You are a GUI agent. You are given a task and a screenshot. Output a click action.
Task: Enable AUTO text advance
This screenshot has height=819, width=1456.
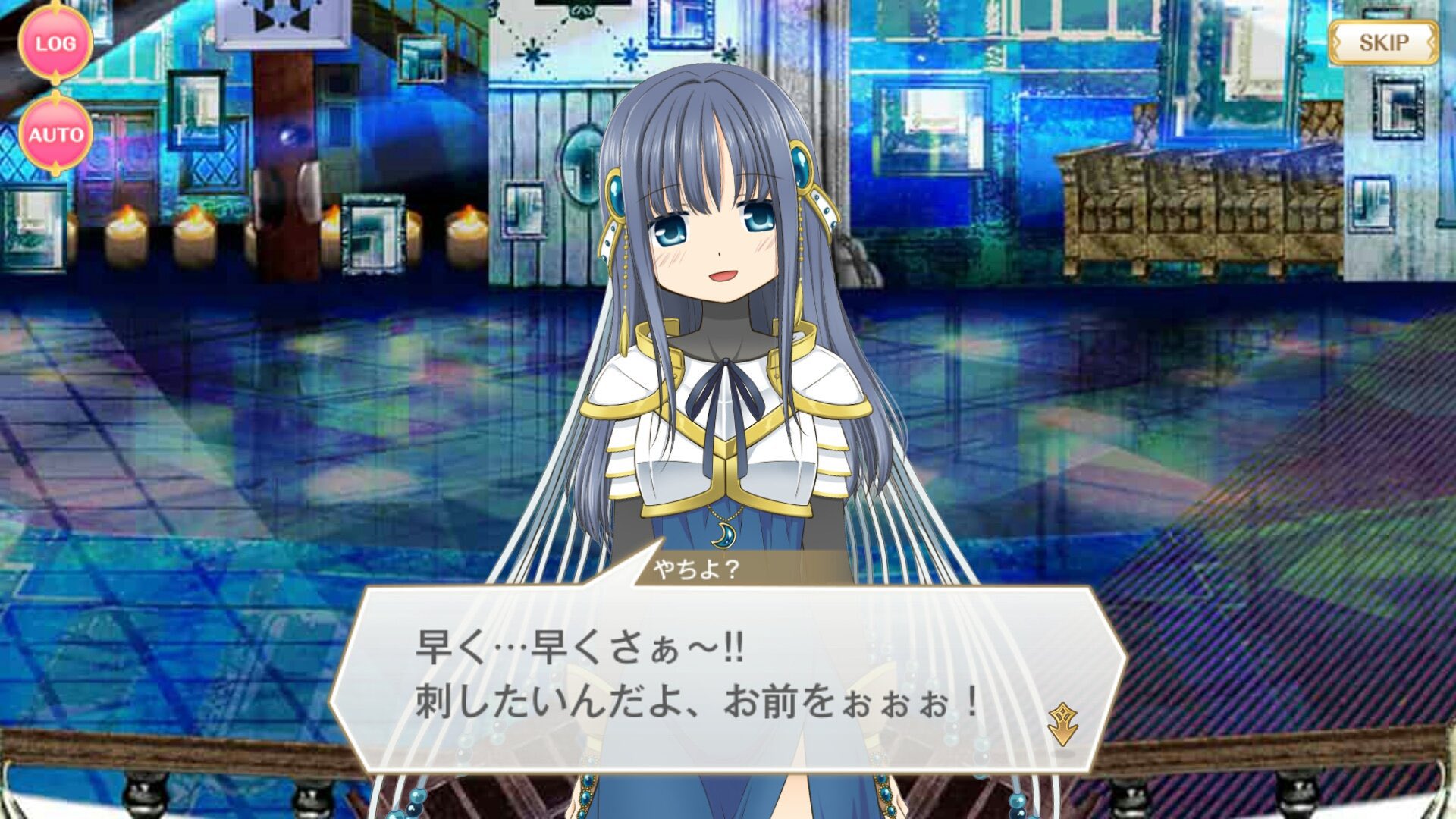click(x=56, y=135)
